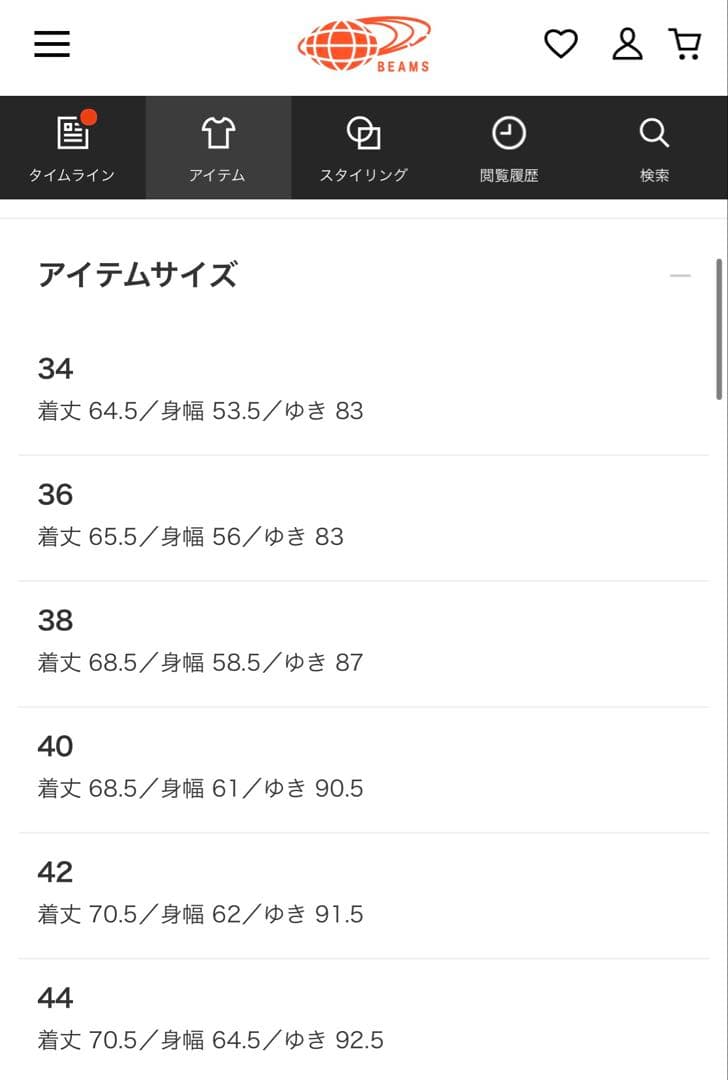Open the favorites heart icon
The image size is (728, 1080).
pyautogui.click(x=560, y=44)
